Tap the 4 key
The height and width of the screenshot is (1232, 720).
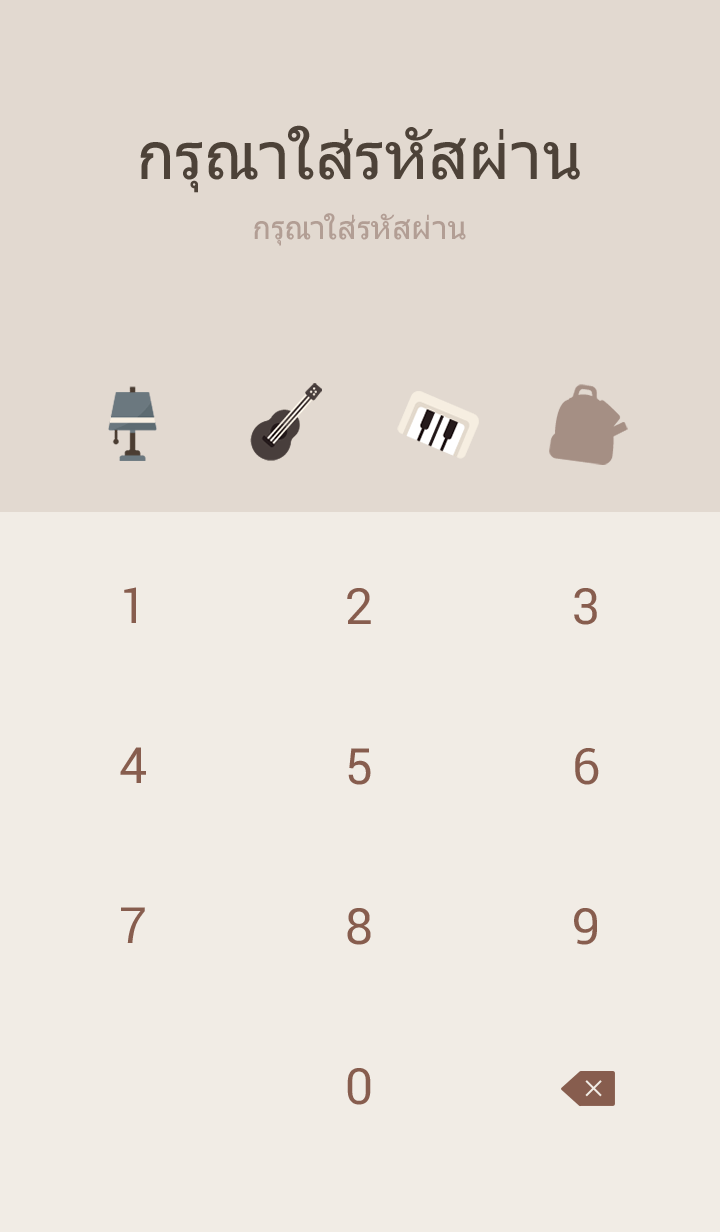[x=132, y=767]
